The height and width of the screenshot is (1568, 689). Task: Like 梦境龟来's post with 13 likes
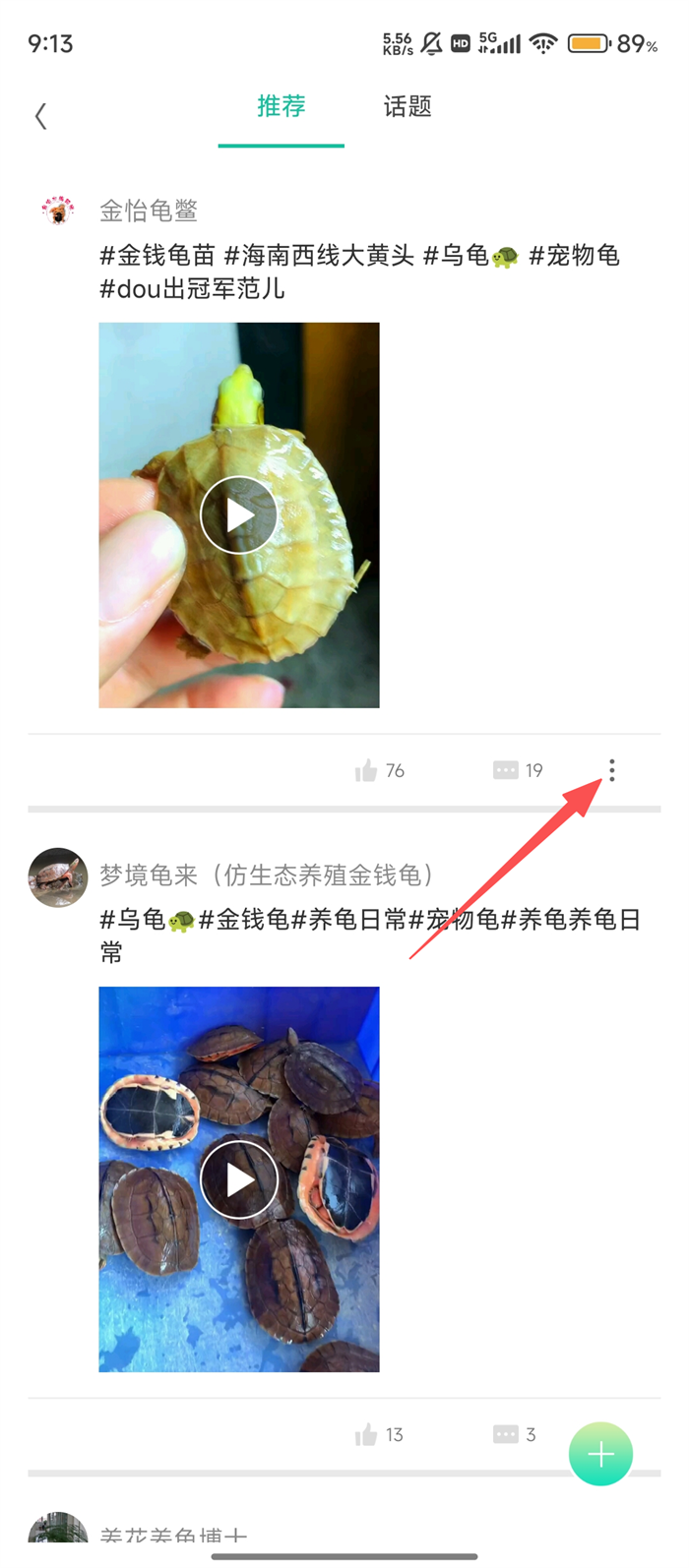coord(367,1435)
